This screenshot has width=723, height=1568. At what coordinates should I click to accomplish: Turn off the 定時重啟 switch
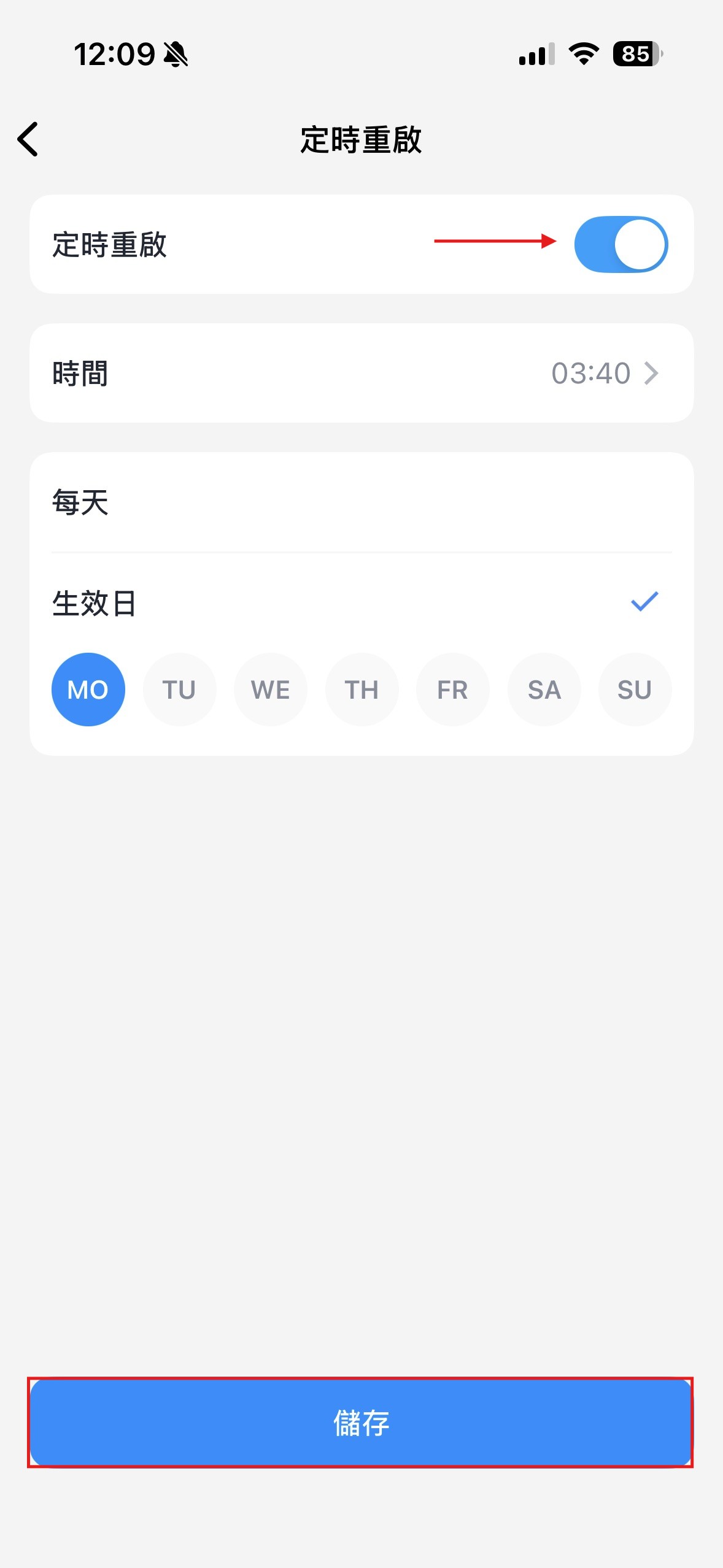tap(621, 244)
